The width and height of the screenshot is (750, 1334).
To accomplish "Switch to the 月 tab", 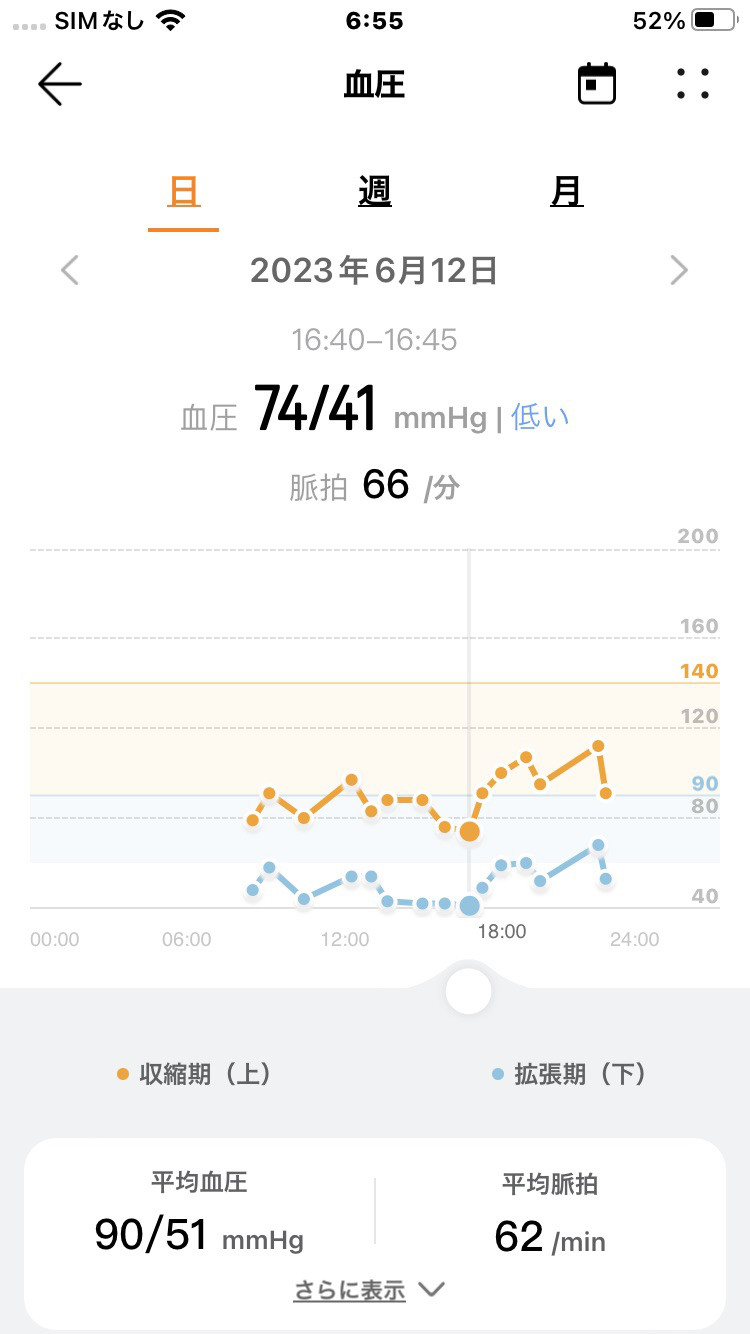I will click(566, 191).
